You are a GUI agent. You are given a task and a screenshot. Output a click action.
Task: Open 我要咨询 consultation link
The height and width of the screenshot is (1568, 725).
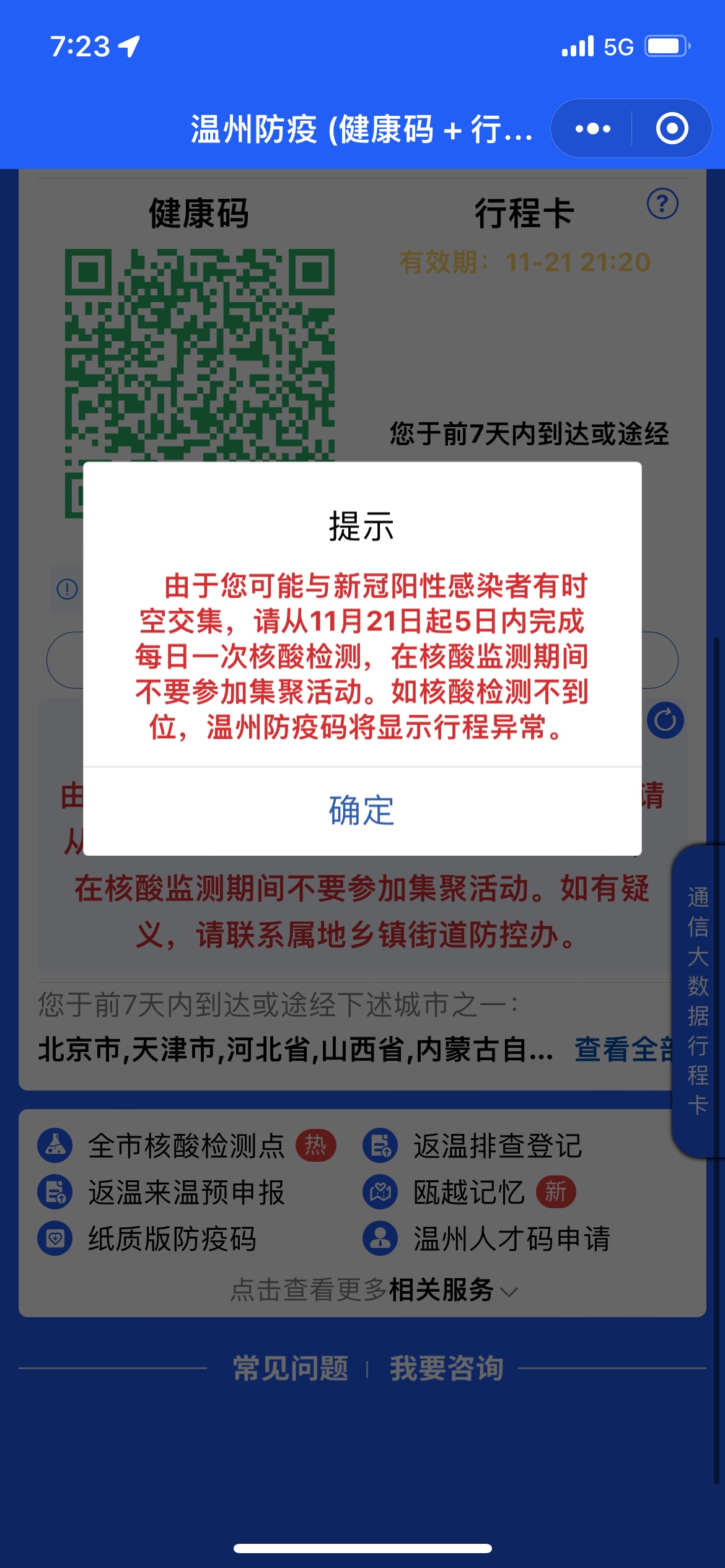446,1368
